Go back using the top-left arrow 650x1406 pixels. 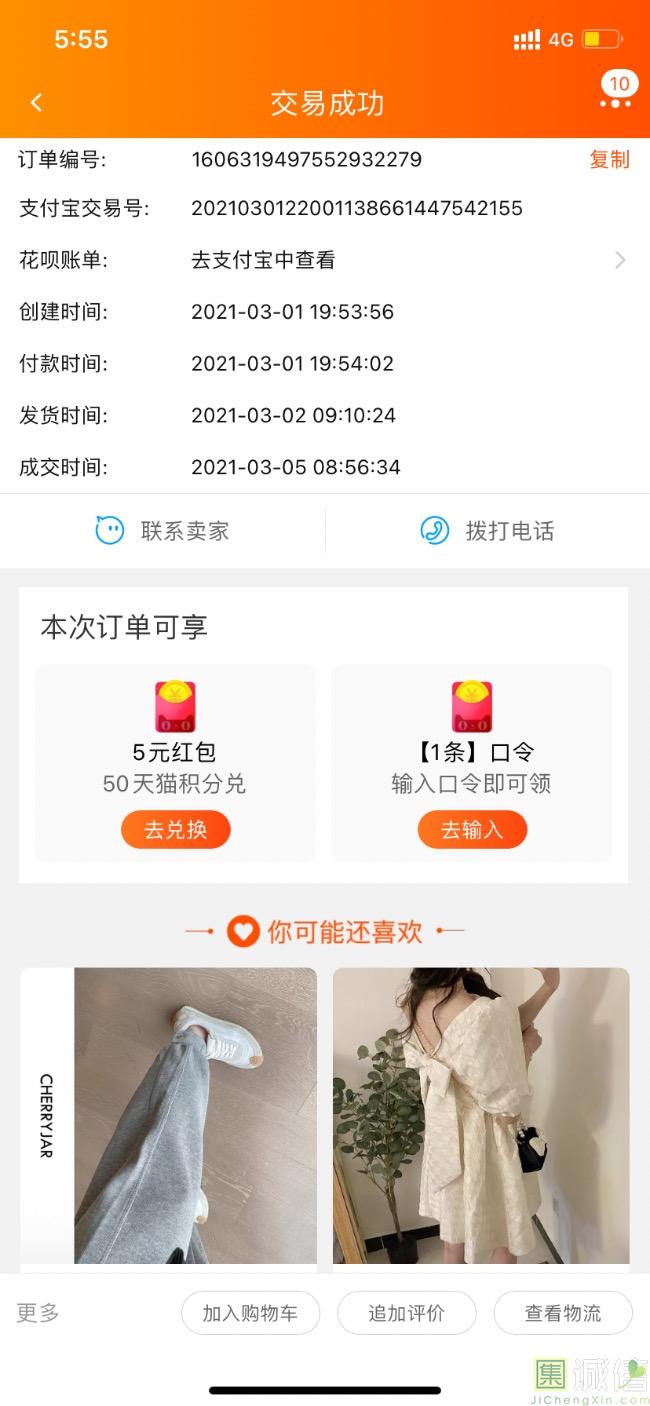[37, 103]
